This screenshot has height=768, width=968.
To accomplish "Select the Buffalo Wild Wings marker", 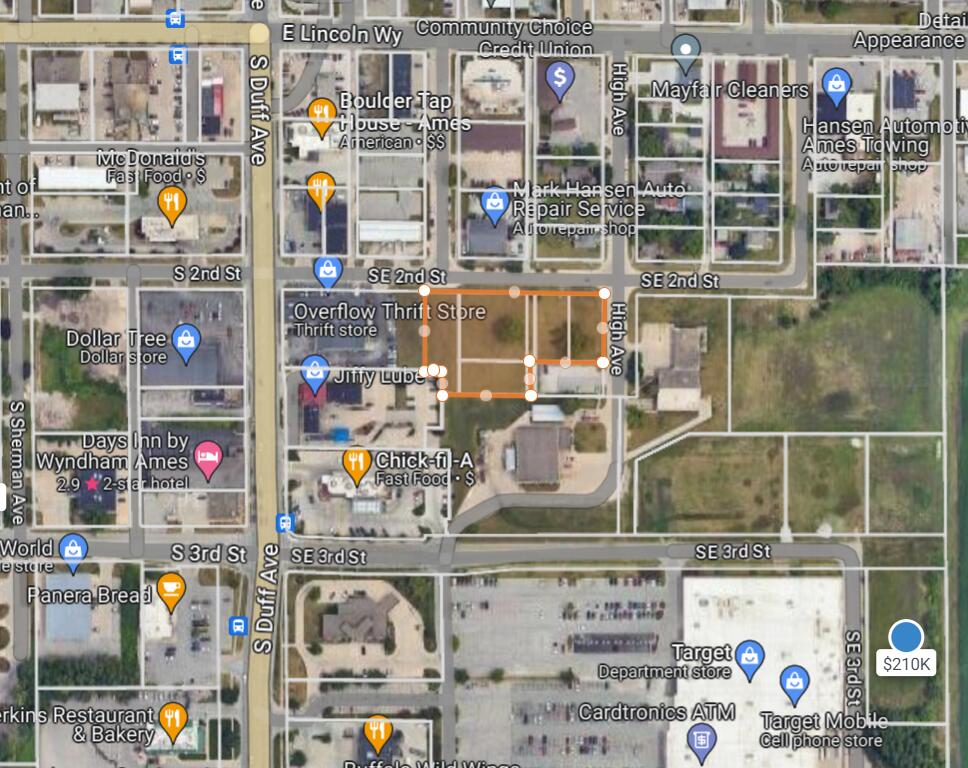I will coord(377,734).
